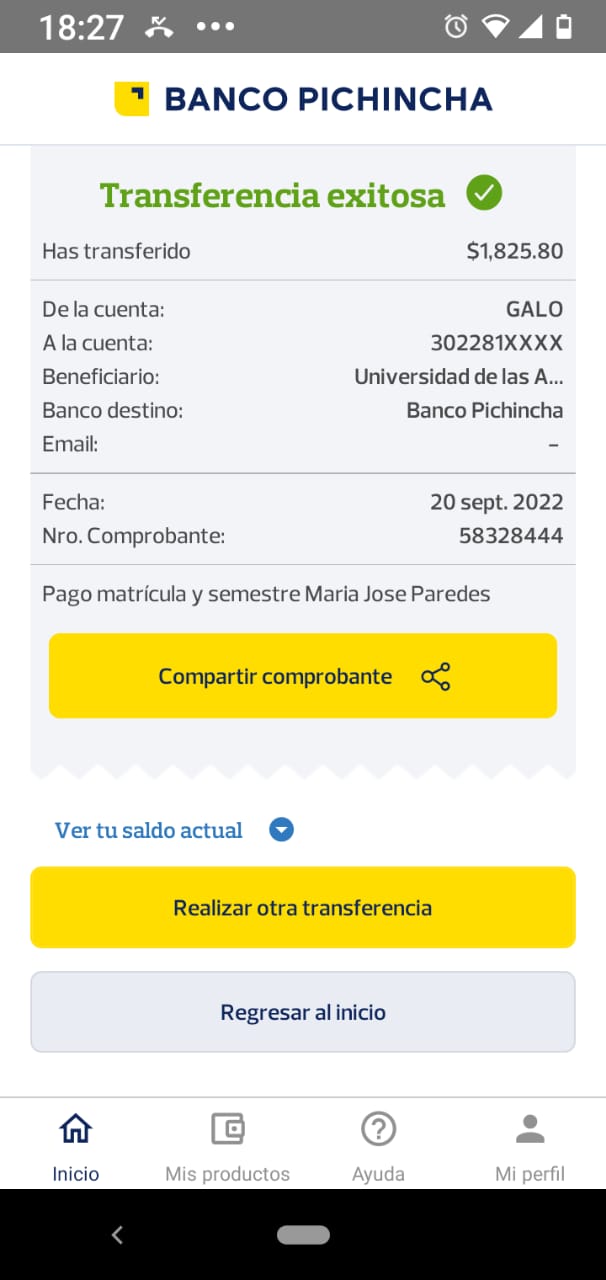Tap Realizar otra transferencia button

point(302,907)
